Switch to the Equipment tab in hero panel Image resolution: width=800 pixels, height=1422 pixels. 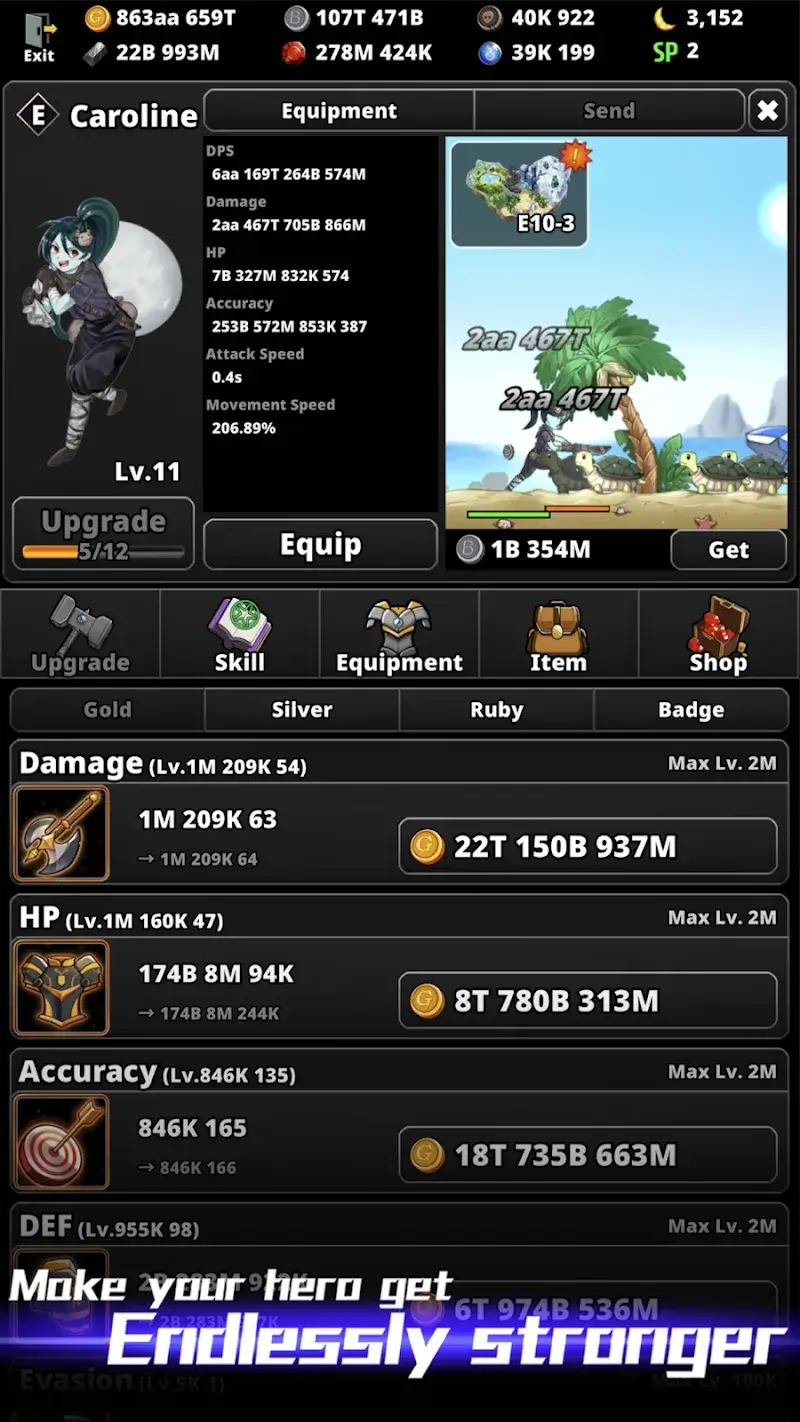(x=339, y=111)
